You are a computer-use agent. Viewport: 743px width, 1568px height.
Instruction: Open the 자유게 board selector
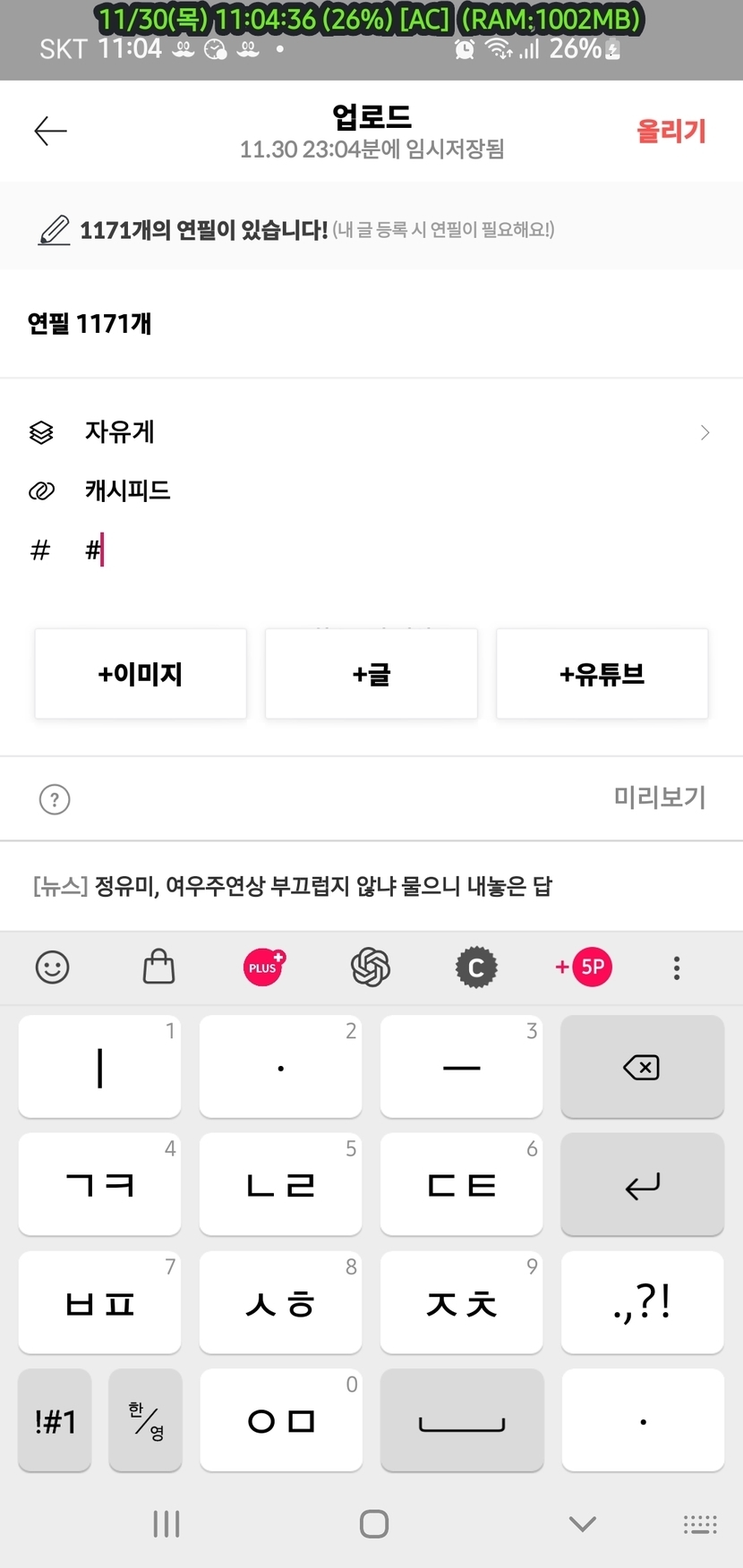tap(371, 432)
